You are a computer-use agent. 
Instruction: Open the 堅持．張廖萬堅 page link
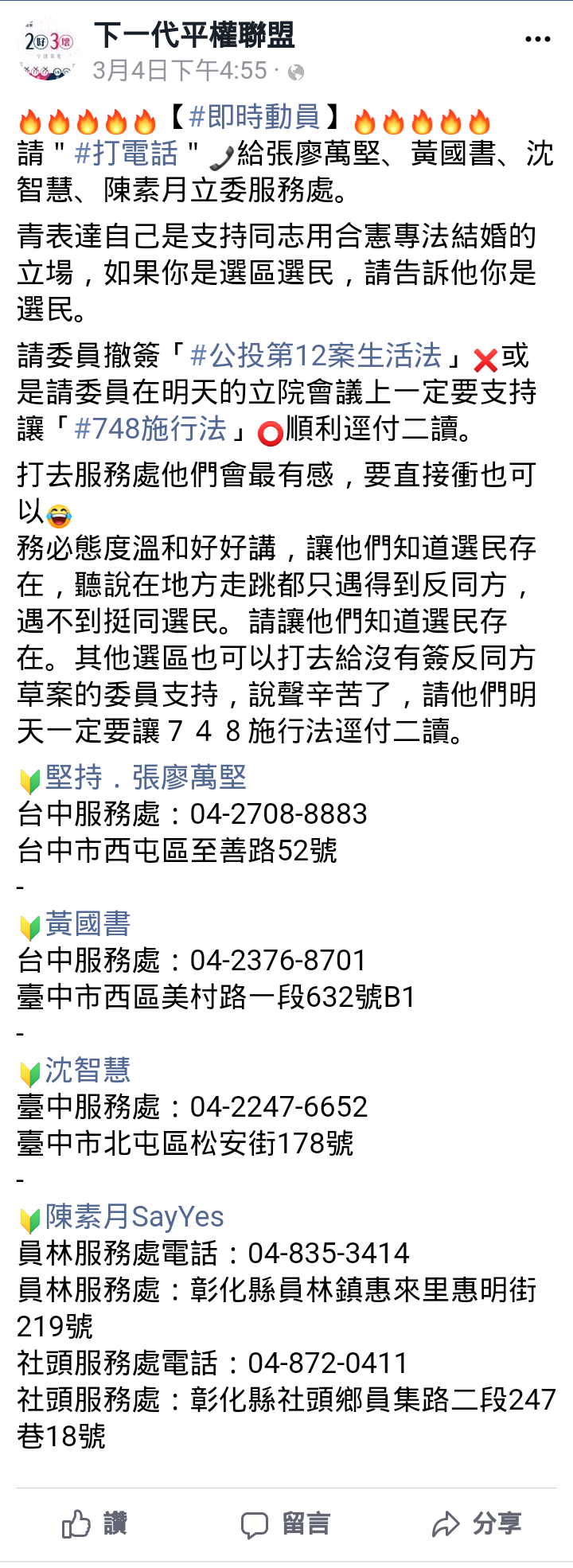pyautogui.click(x=146, y=778)
